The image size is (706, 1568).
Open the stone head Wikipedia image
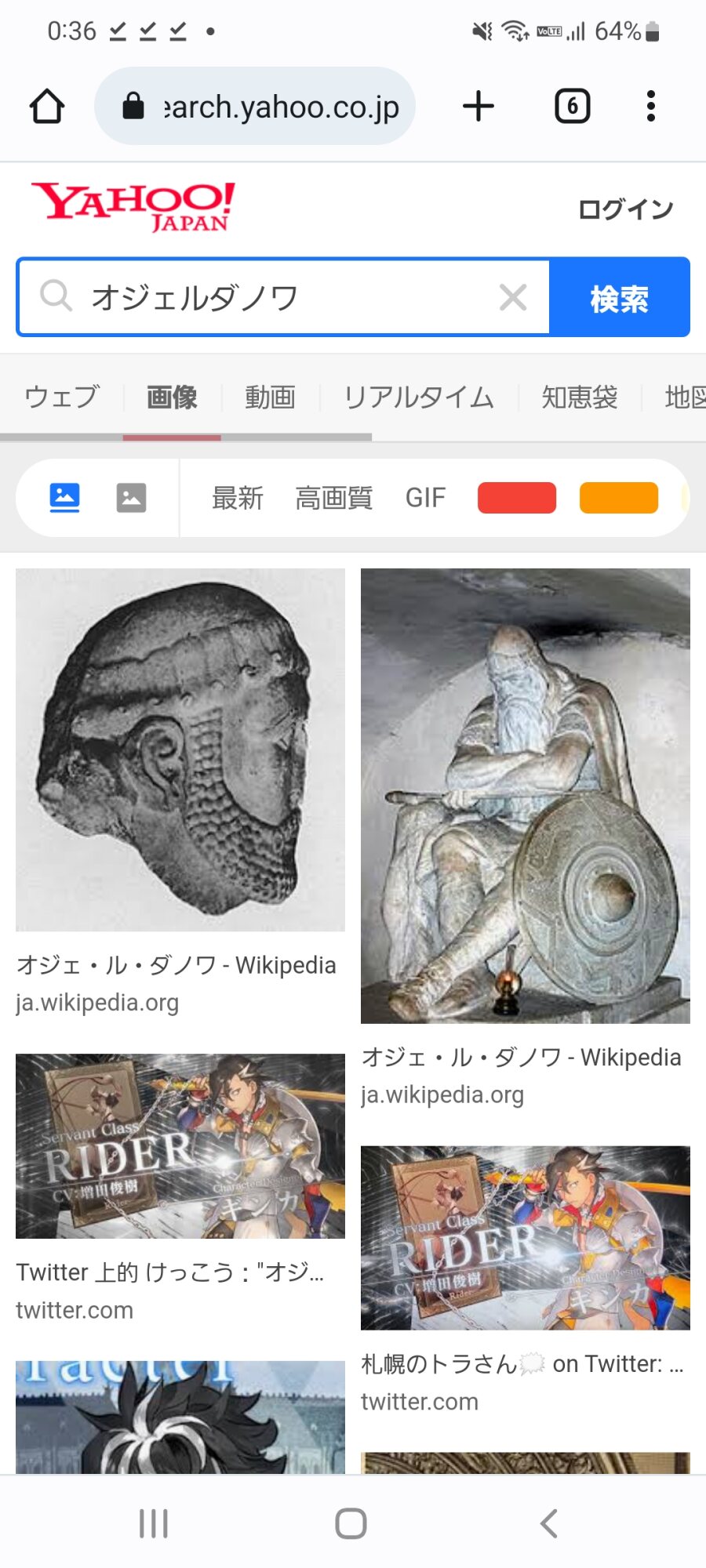tap(180, 750)
